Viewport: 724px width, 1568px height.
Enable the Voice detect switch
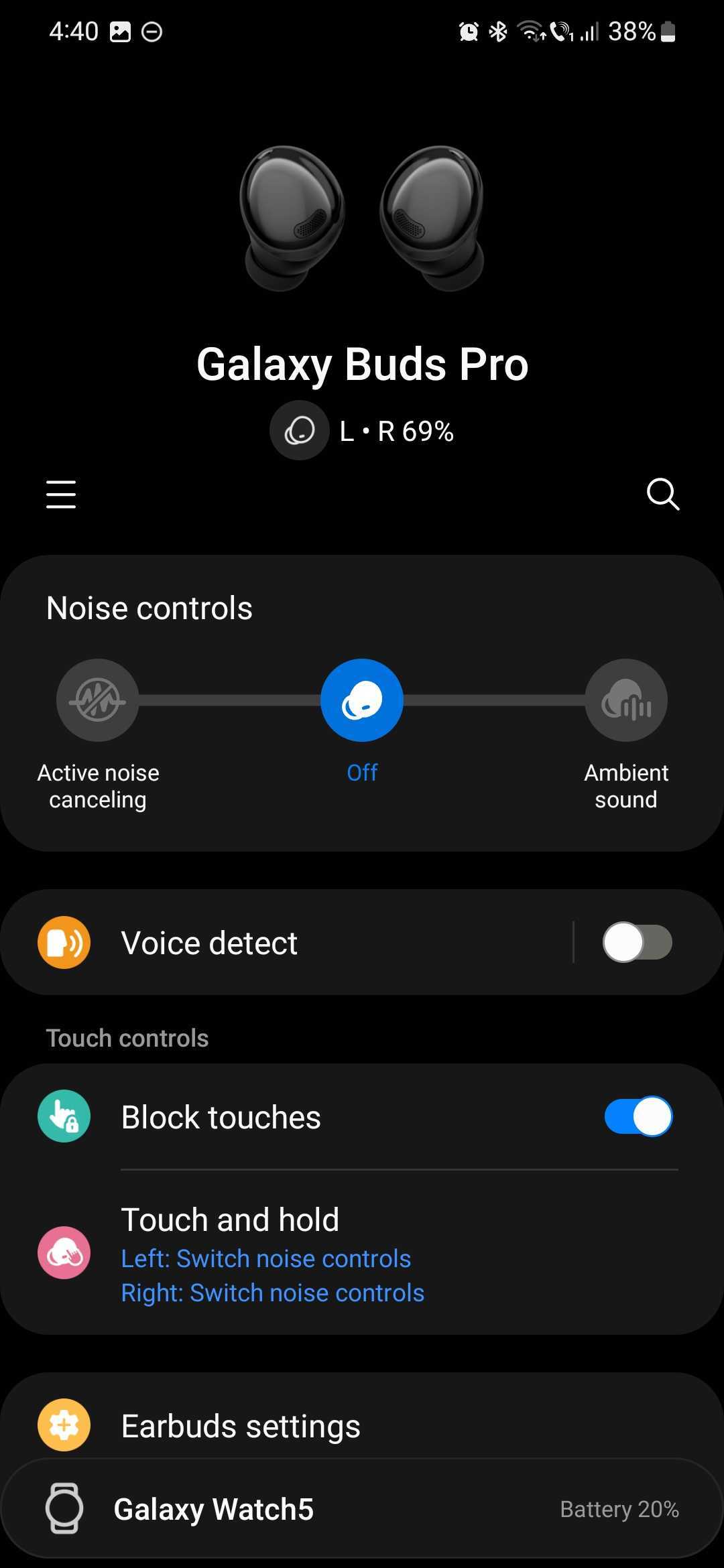pyautogui.click(x=637, y=943)
